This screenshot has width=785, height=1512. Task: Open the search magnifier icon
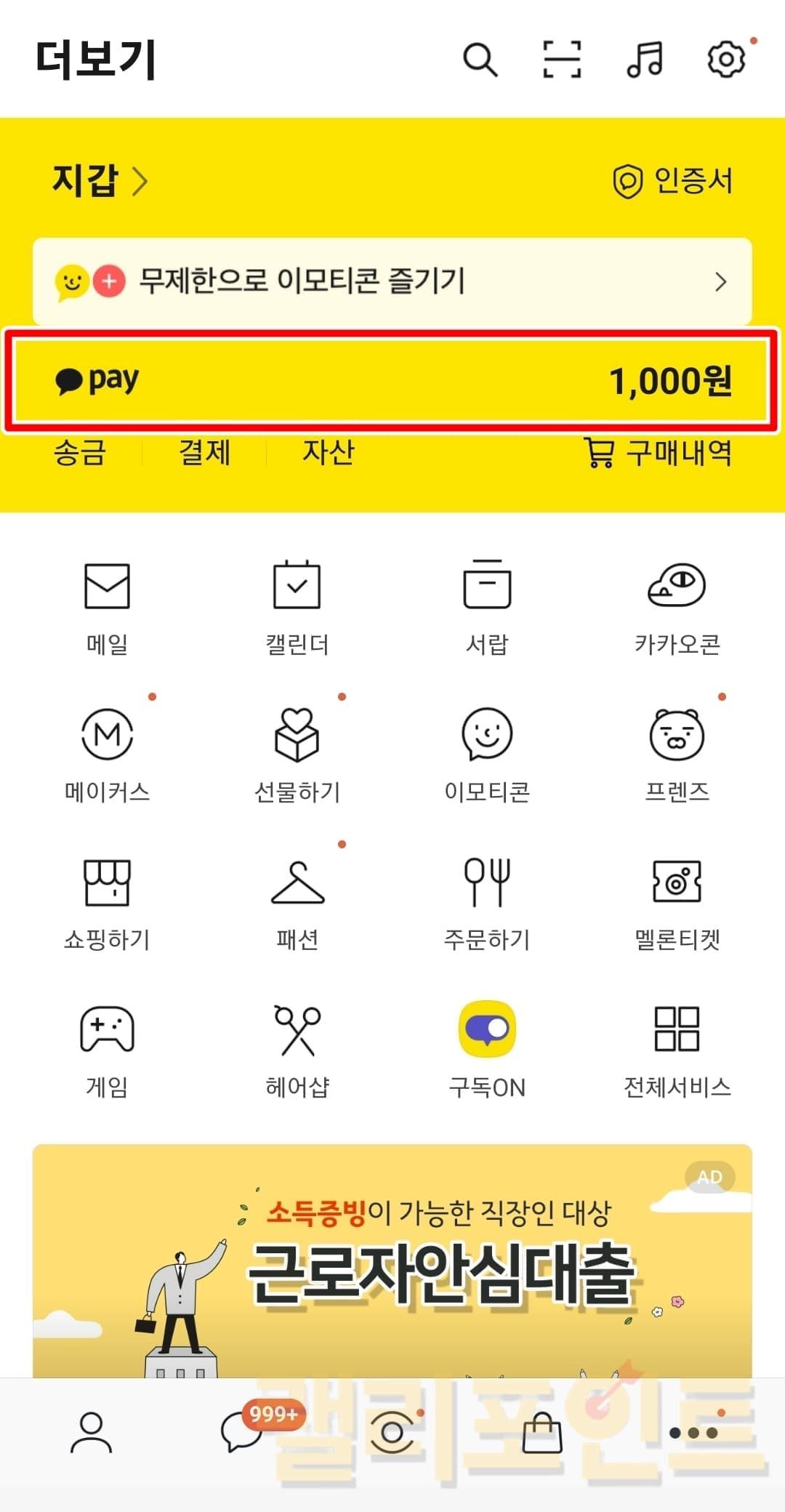click(480, 59)
